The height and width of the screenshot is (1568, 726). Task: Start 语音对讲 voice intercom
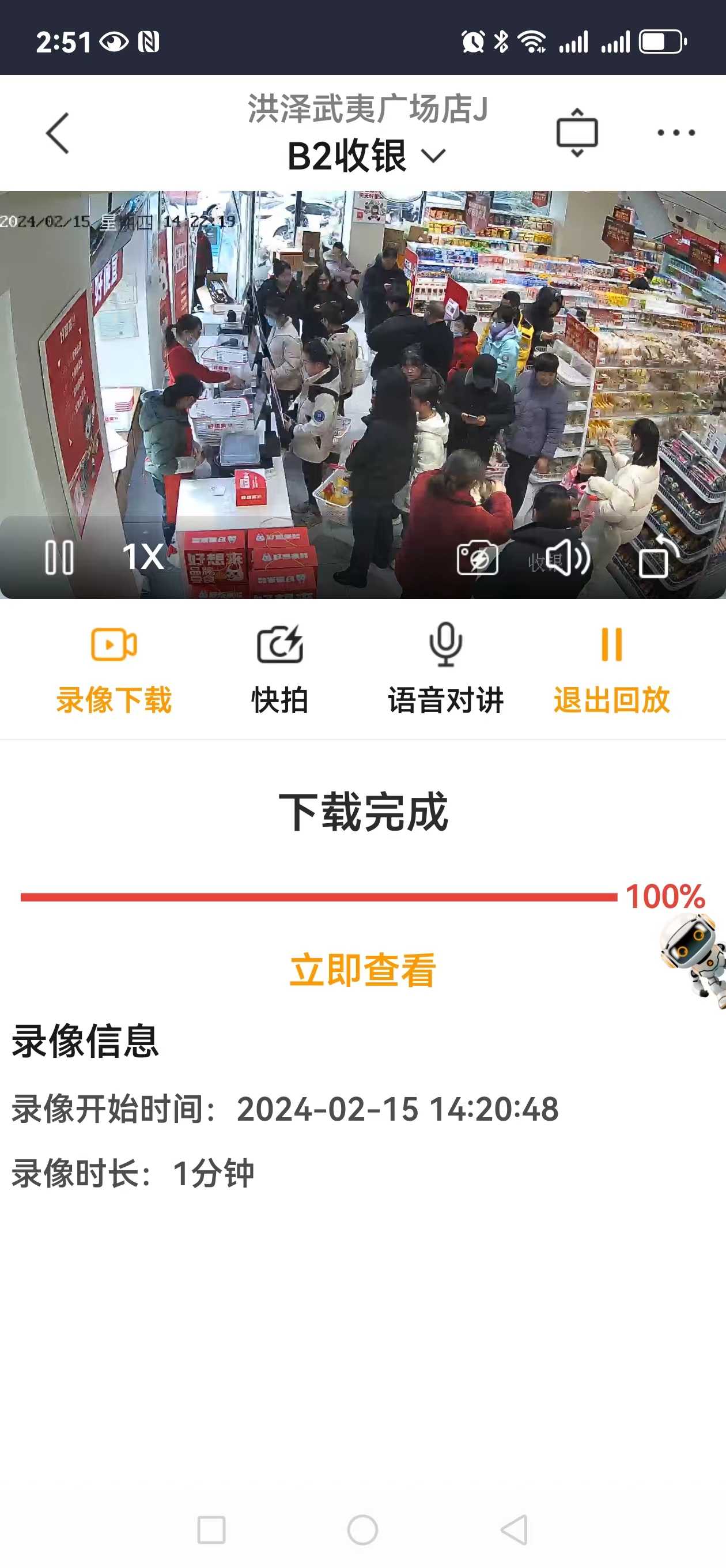tap(446, 669)
